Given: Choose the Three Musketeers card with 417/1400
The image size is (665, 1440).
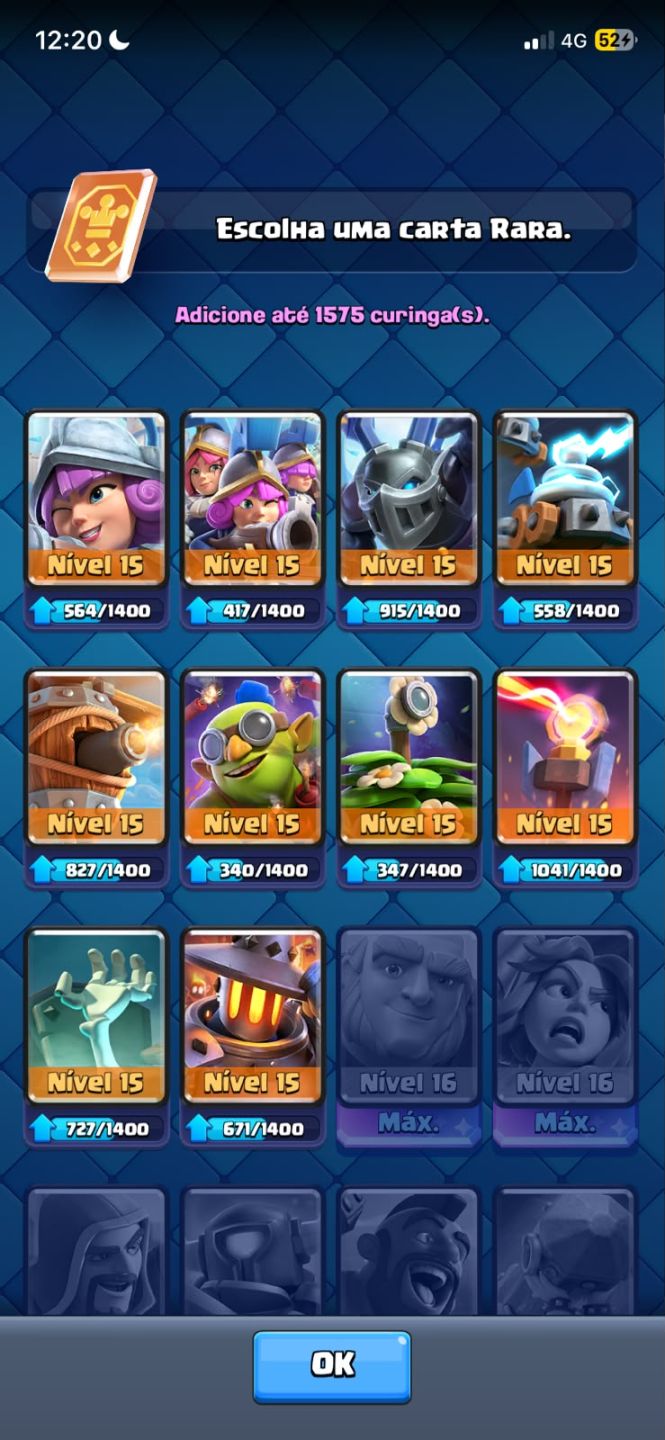Looking at the screenshot, I should point(253,518).
